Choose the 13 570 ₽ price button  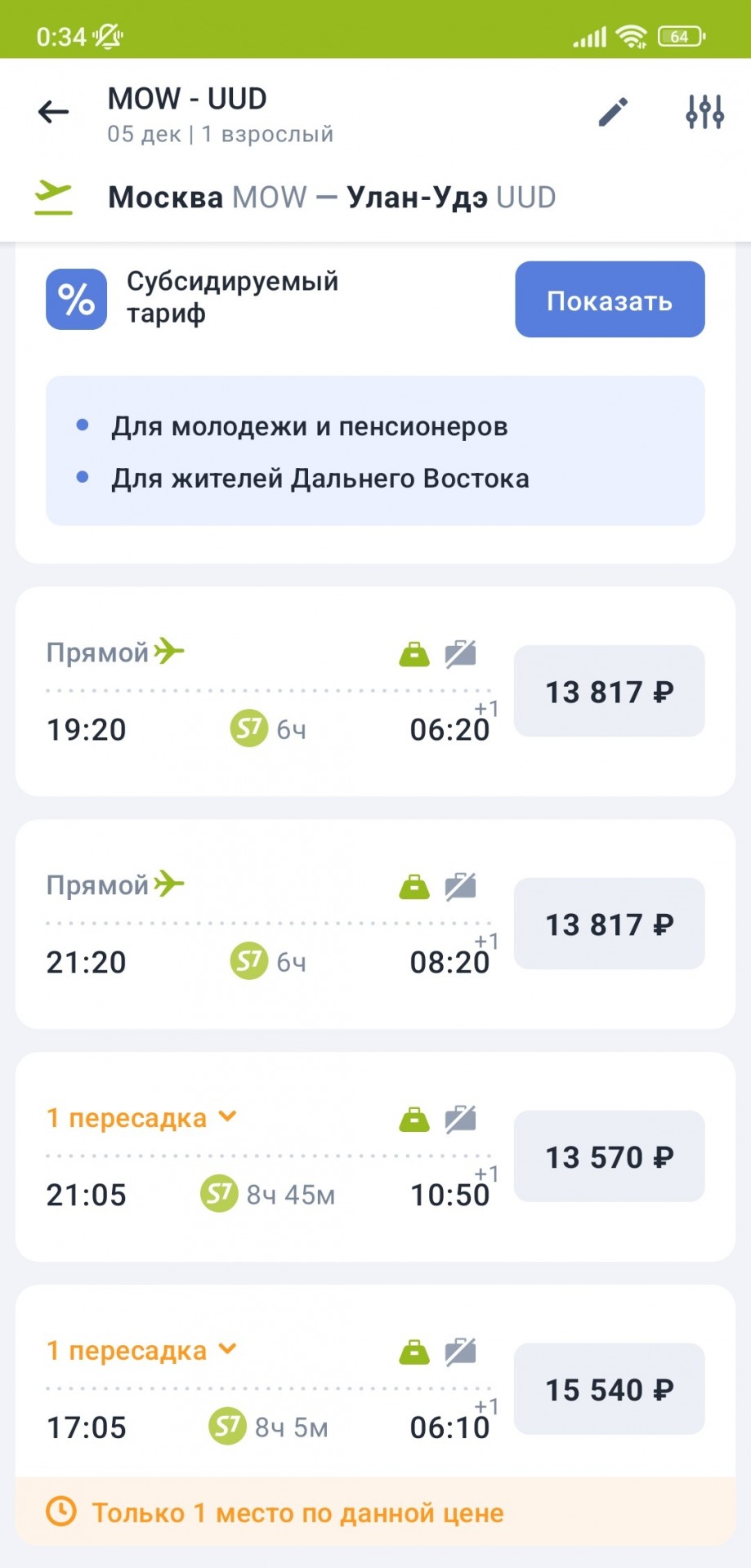click(x=610, y=1156)
